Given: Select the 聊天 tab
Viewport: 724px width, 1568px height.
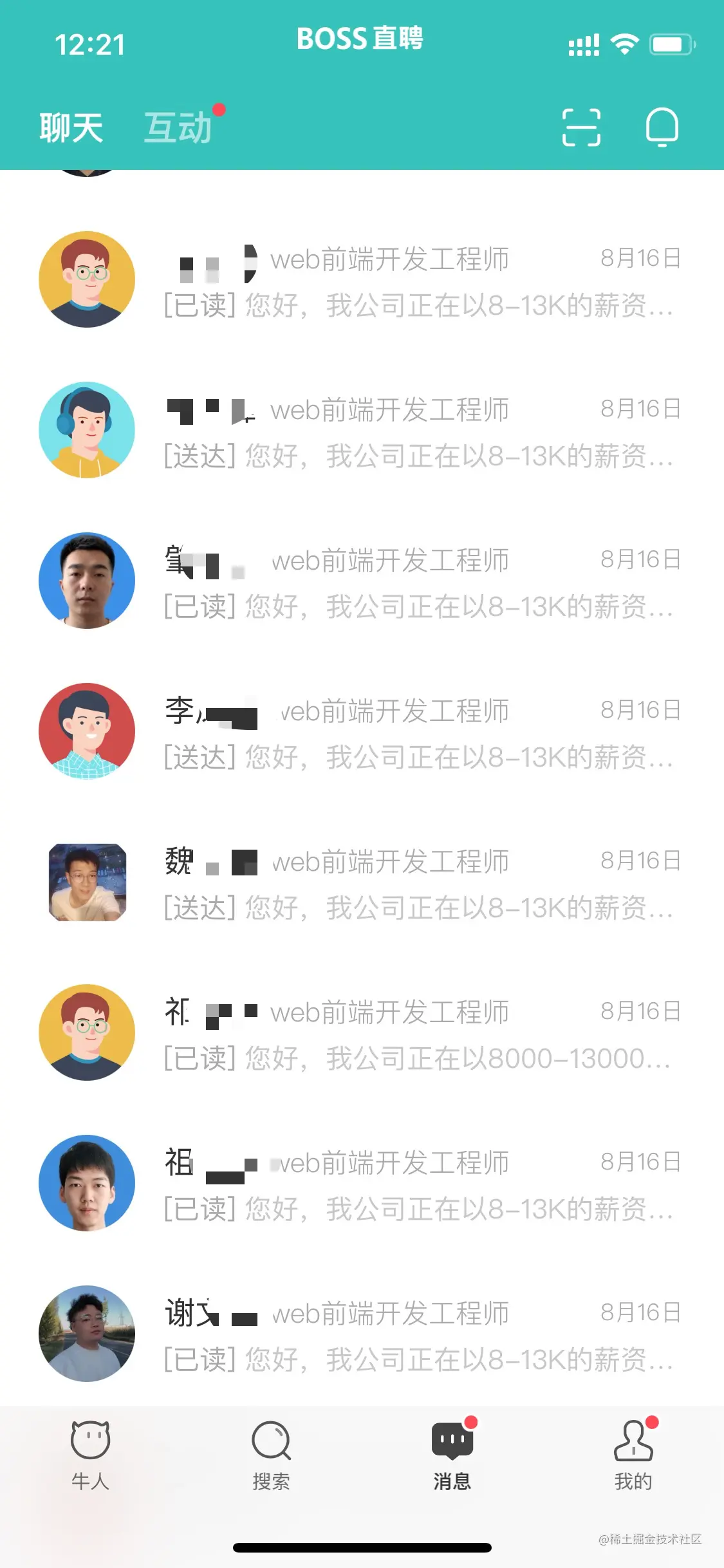Looking at the screenshot, I should tap(71, 127).
